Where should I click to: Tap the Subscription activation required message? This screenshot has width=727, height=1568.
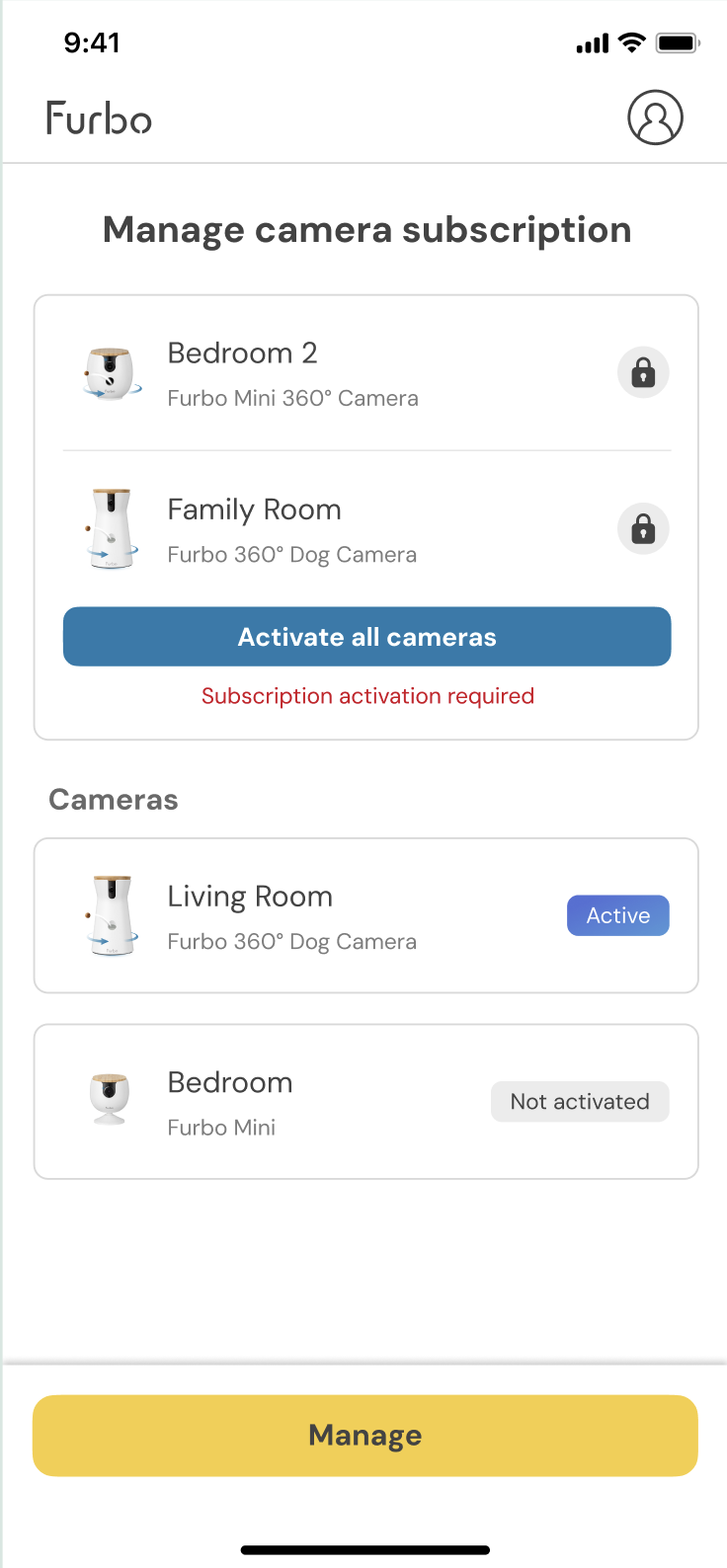click(x=366, y=695)
